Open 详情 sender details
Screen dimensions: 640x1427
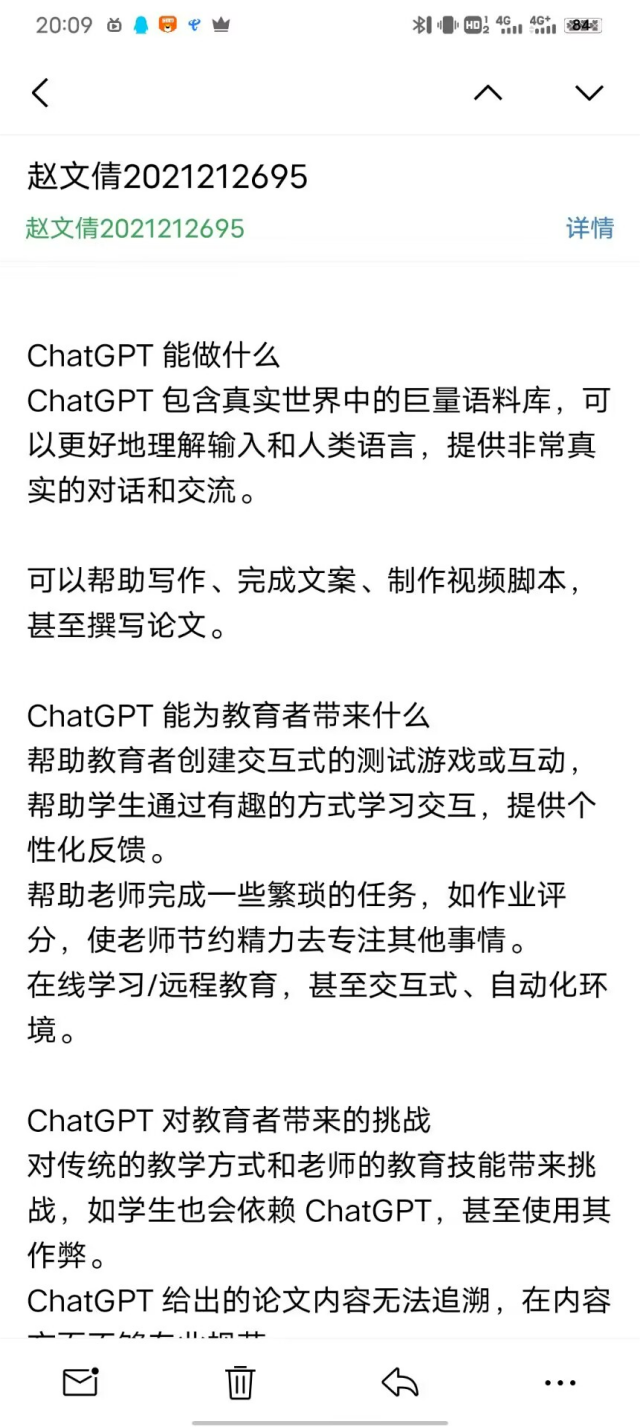point(590,228)
